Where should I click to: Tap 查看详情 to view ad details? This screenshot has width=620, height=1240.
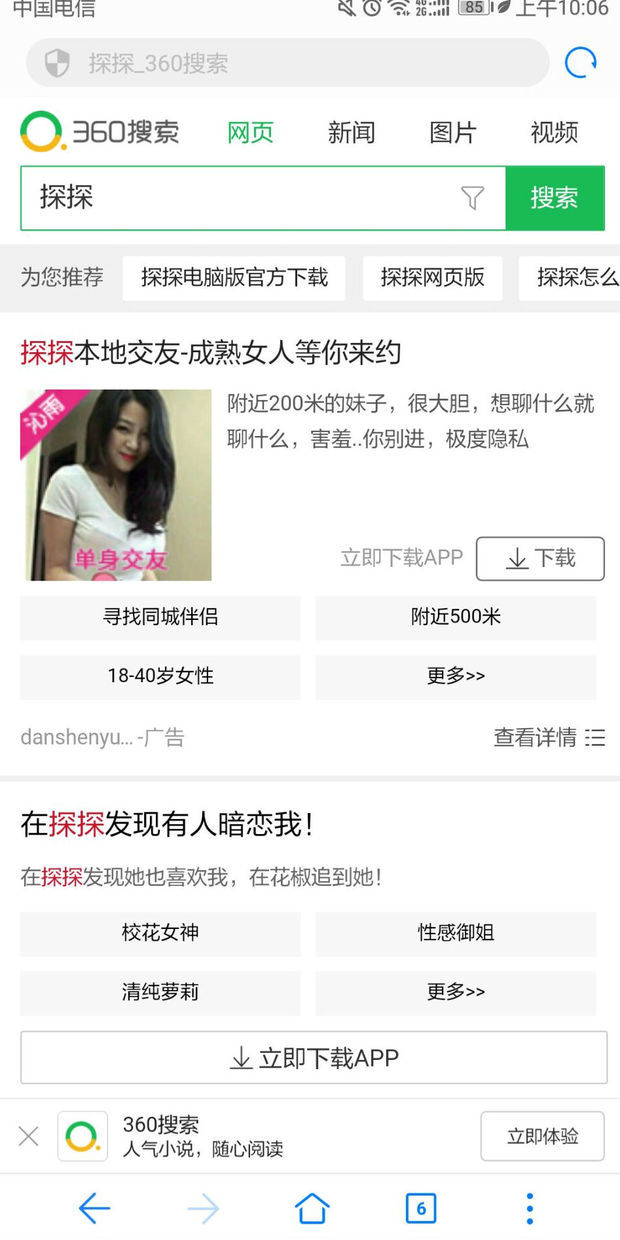tap(548, 738)
